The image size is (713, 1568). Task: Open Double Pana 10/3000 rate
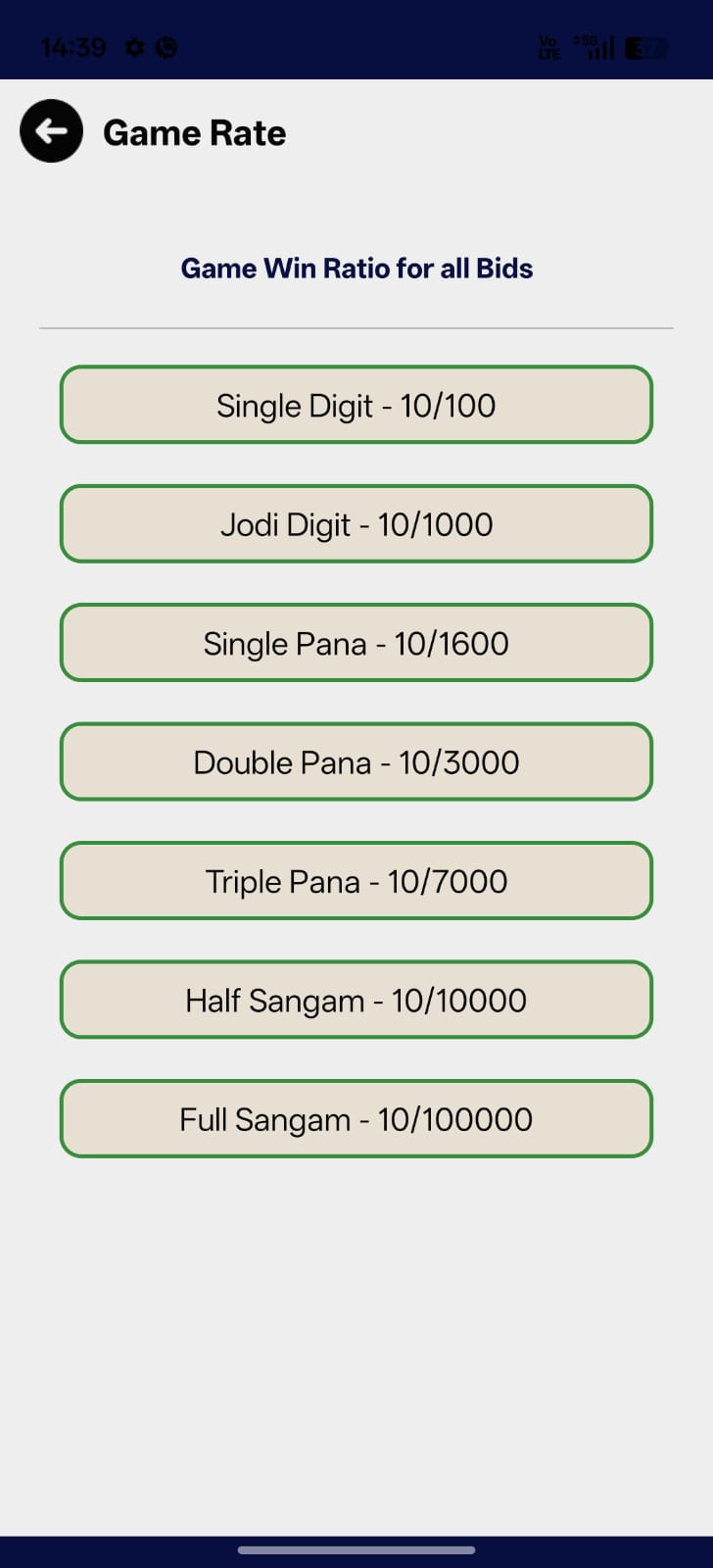click(356, 761)
